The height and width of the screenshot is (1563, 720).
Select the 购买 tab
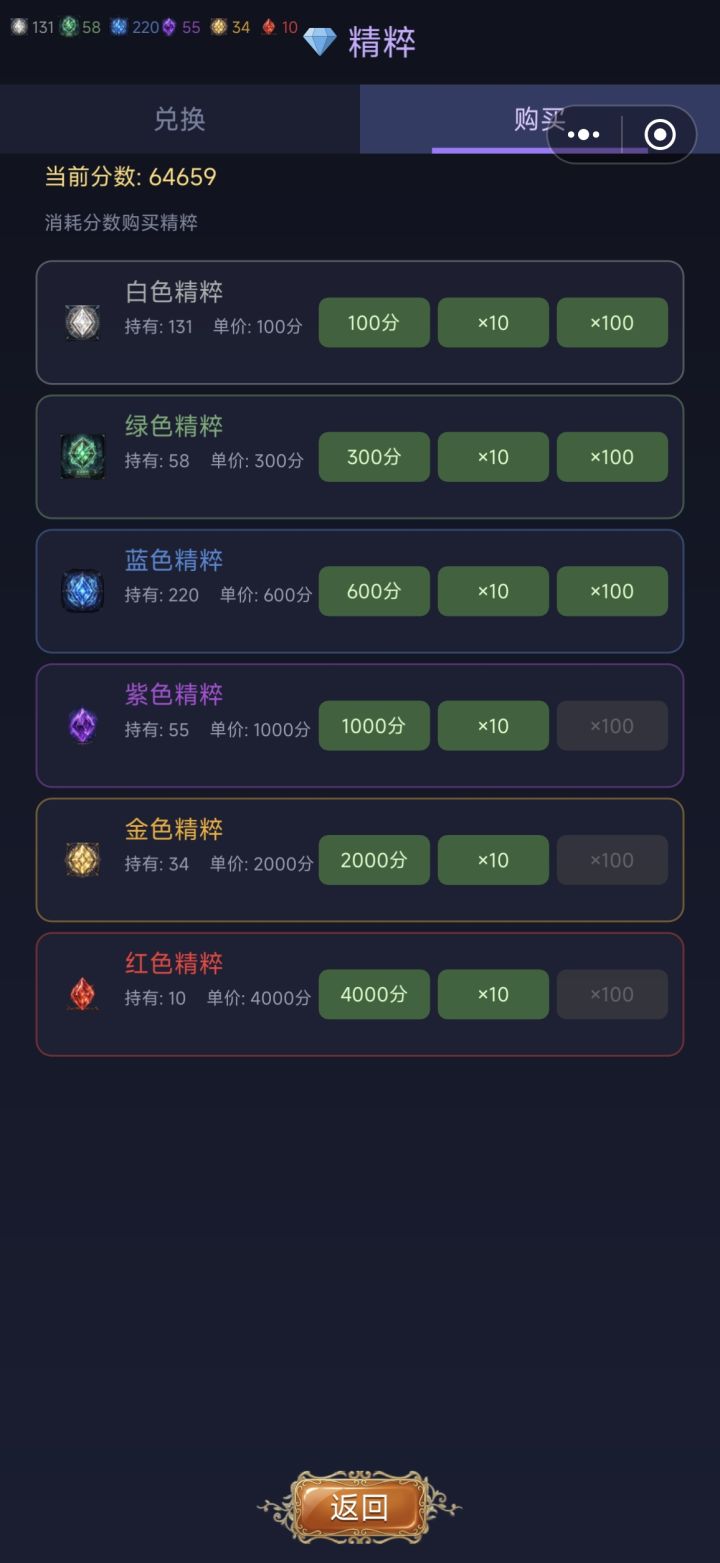pos(540,119)
